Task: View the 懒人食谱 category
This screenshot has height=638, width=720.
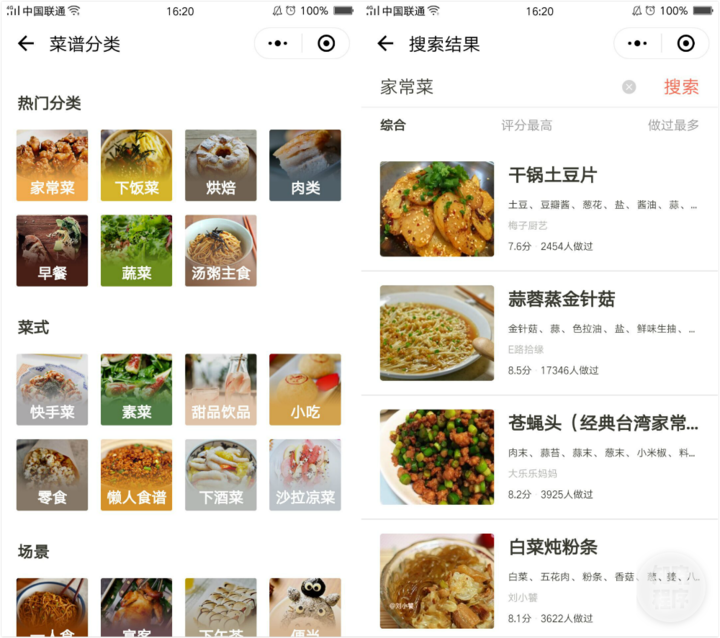Action: [x=136, y=474]
